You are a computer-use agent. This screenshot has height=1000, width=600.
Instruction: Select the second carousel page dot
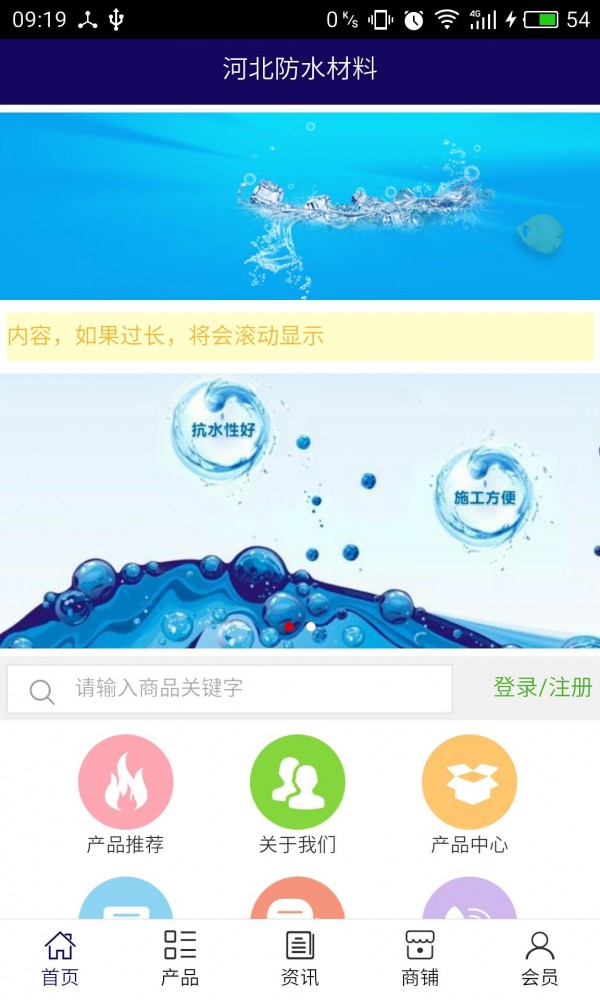pyautogui.click(x=311, y=627)
